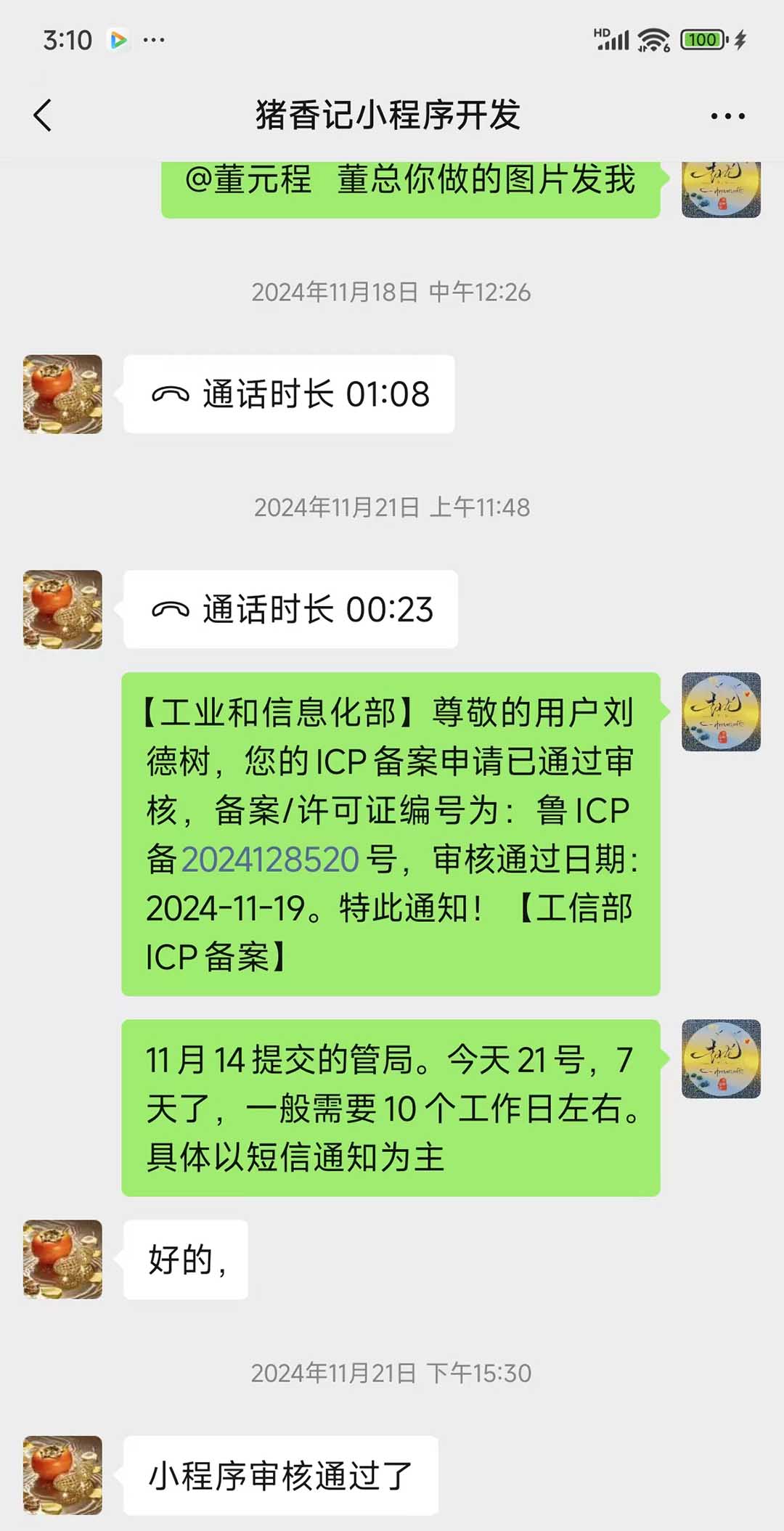Open avatar beside the 好的 message
This screenshot has height=1531, width=784.
pyautogui.click(x=62, y=1259)
